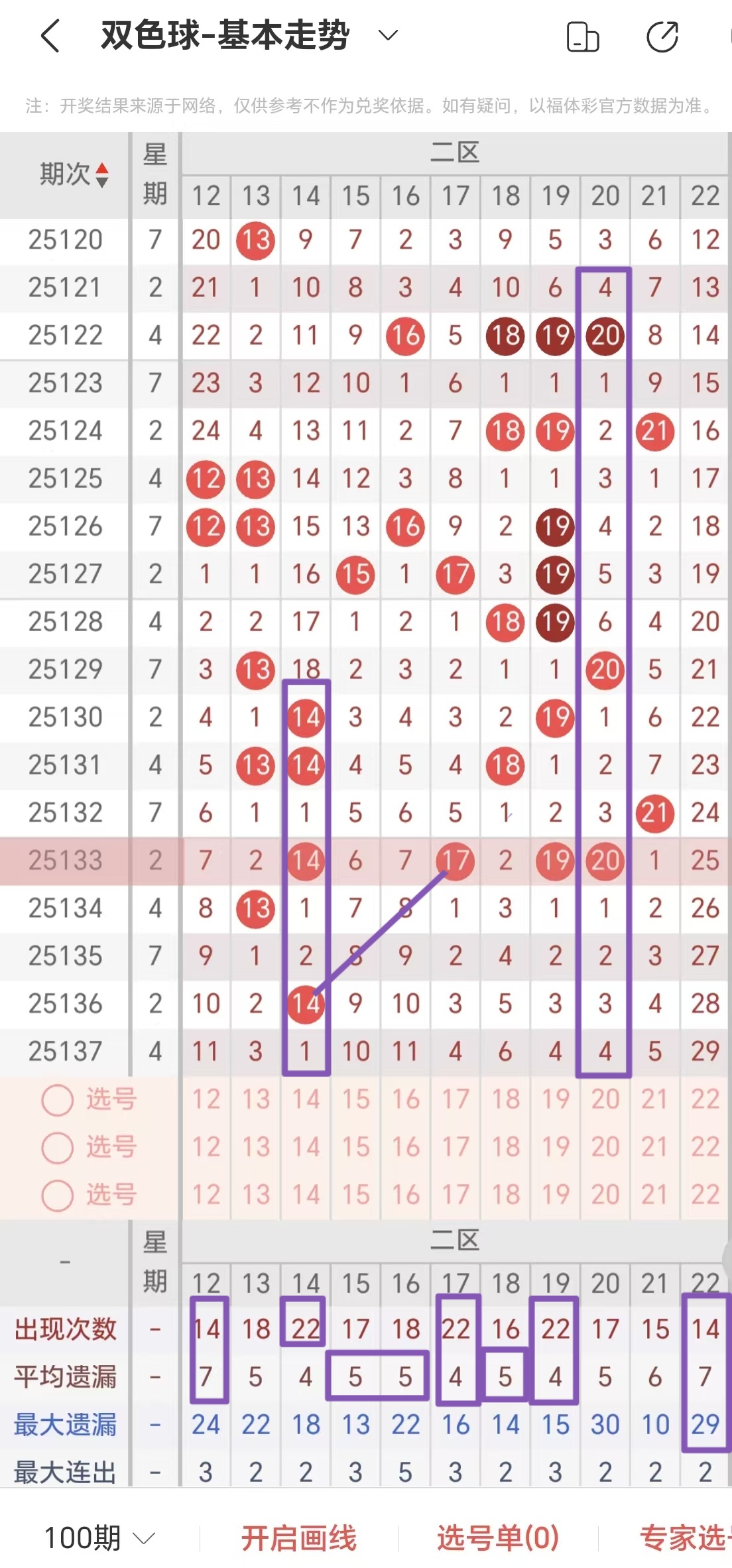Viewport: 732px width, 1568px height.
Task: Select the first 选号 radio circle
Action: pyautogui.click(x=58, y=1099)
